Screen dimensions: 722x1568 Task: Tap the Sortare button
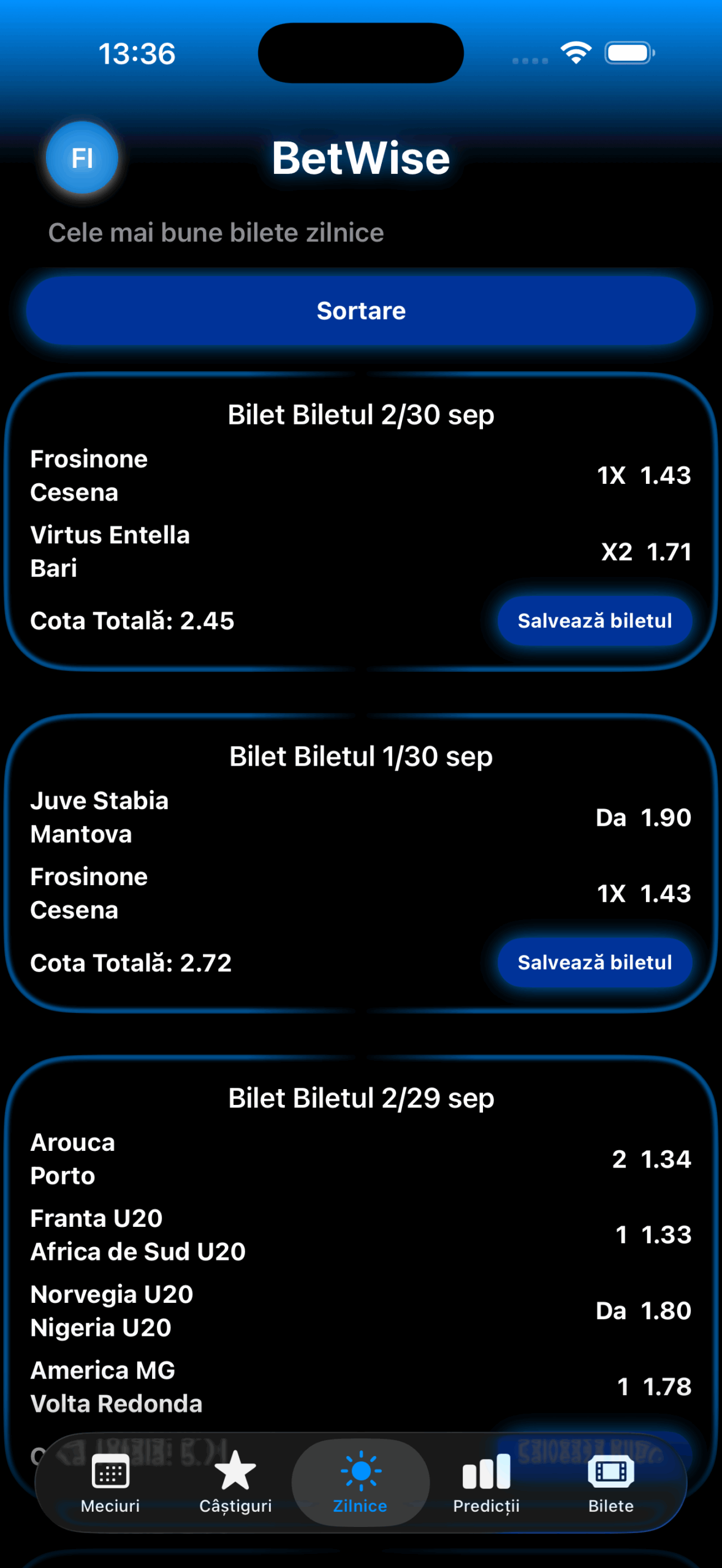coord(361,311)
